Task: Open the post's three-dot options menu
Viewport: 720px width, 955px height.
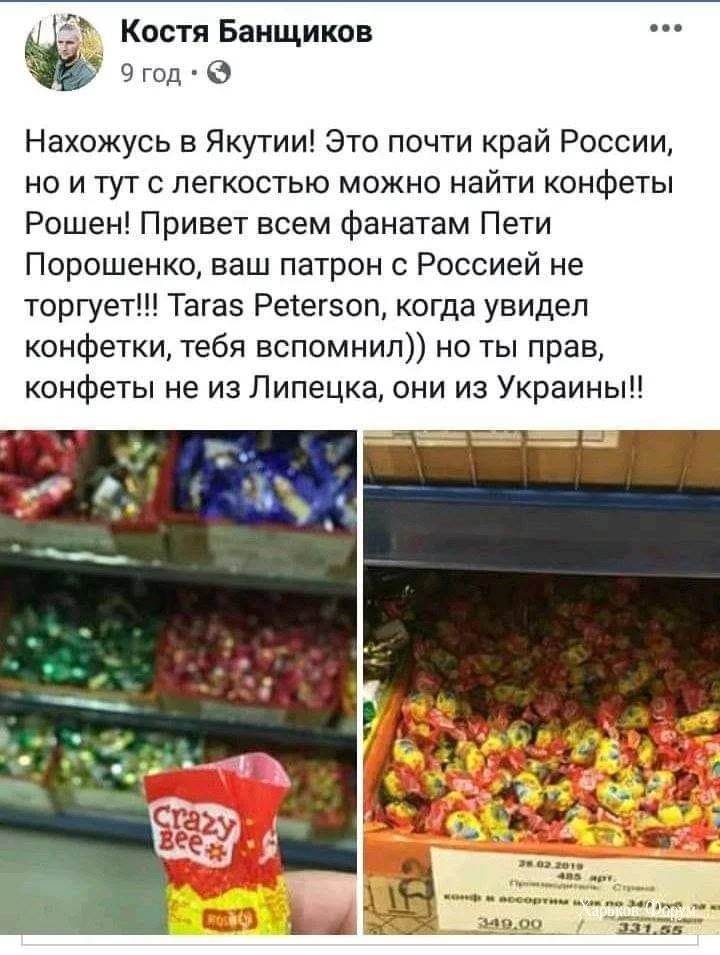Action: tap(665, 28)
